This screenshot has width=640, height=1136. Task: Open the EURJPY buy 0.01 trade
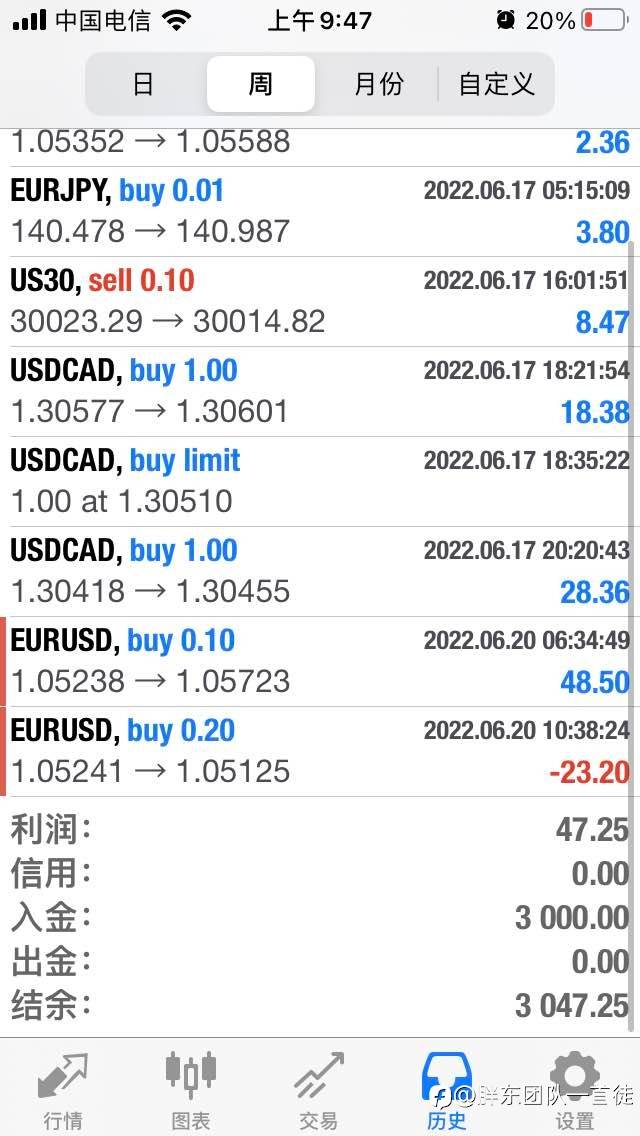point(320,211)
